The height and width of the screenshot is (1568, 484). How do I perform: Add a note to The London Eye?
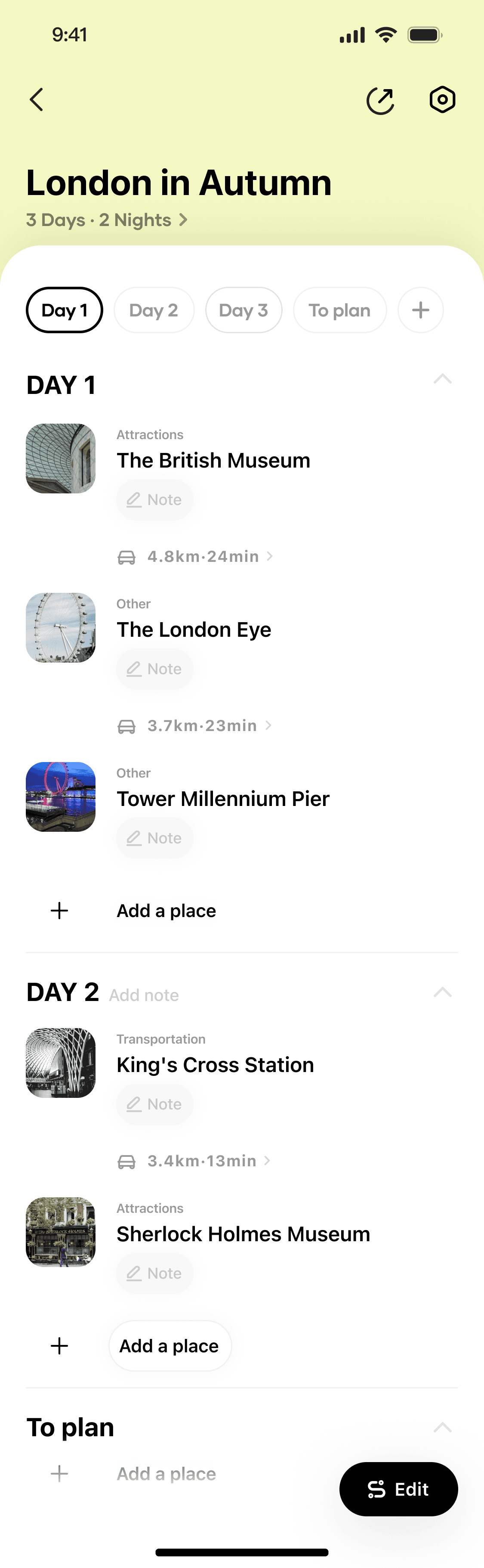[154, 669]
